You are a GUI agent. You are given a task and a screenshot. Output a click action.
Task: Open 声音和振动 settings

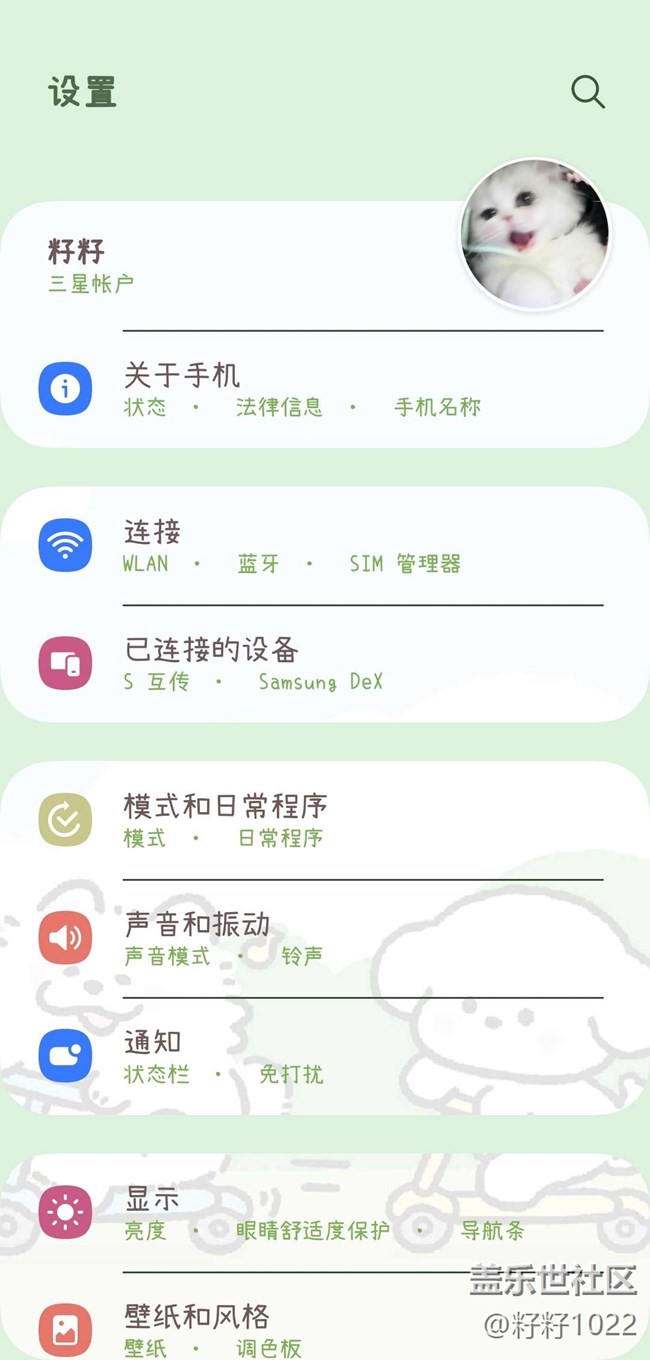point(300,937)
